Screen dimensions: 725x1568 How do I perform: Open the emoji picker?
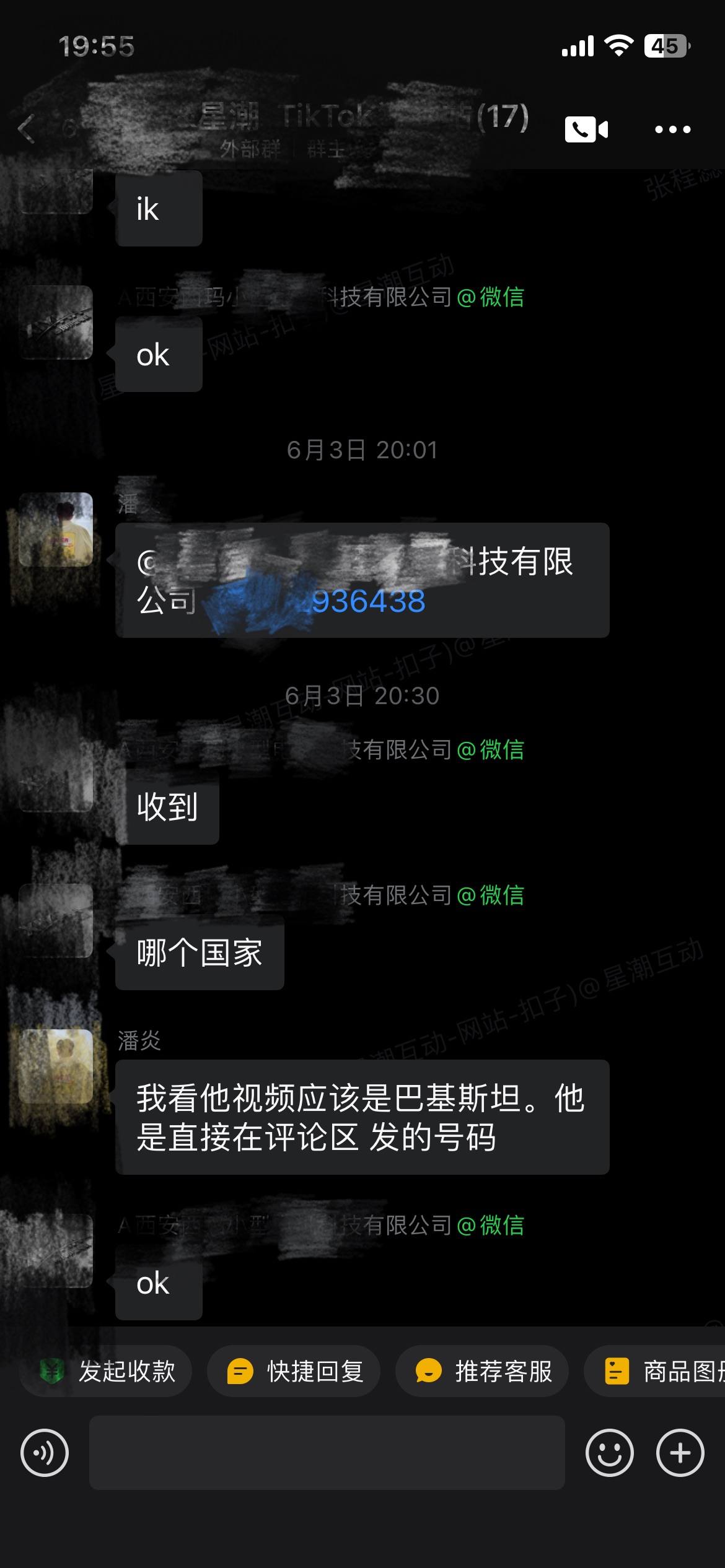point(609,1452)
